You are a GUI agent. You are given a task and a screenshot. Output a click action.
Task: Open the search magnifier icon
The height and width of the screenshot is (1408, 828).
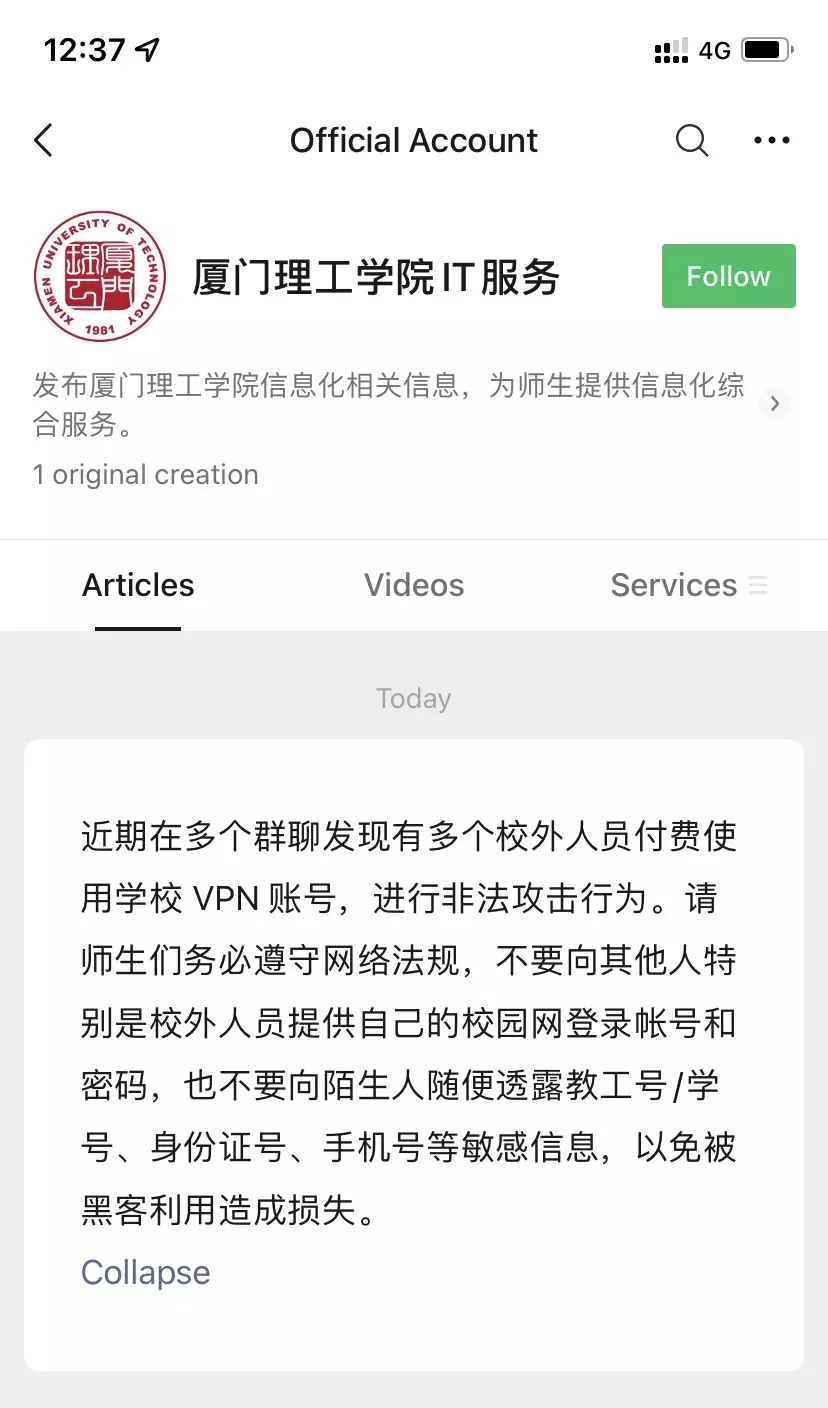691,141
